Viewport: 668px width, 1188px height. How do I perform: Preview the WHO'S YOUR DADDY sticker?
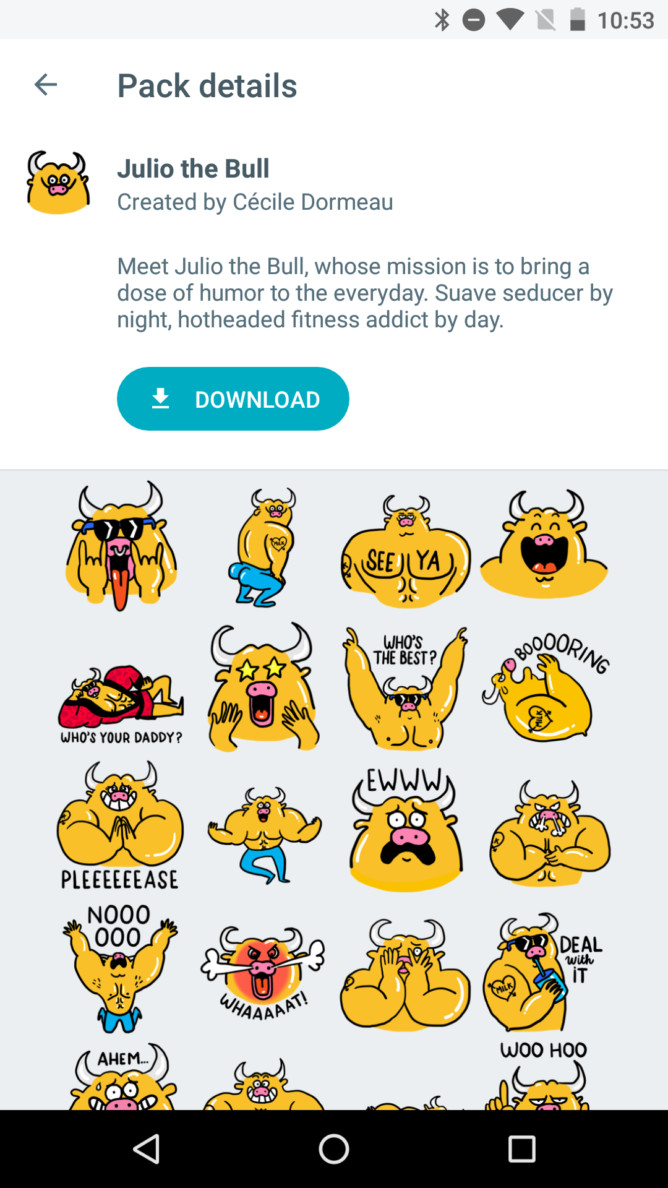pos(121,701)
